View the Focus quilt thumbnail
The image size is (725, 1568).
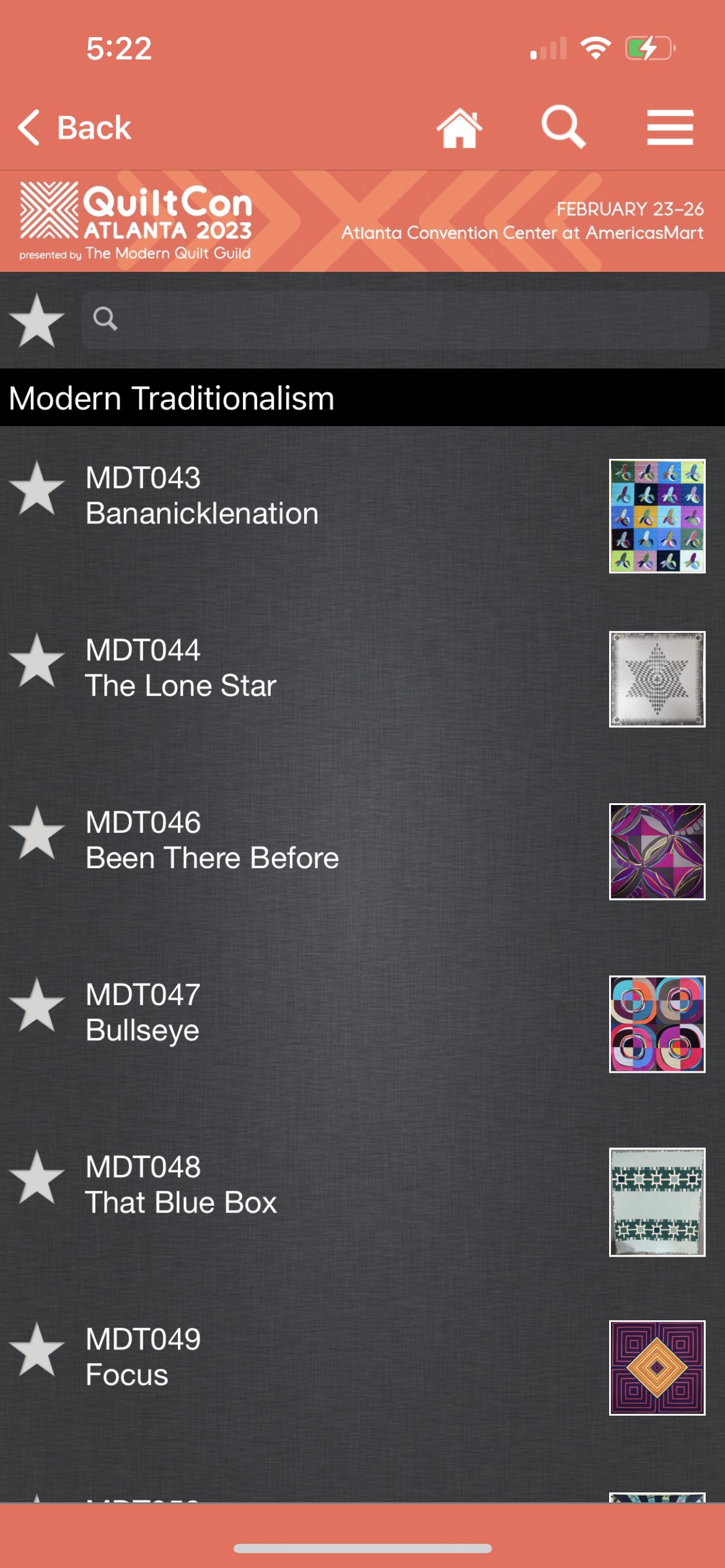coord(657,1368)
